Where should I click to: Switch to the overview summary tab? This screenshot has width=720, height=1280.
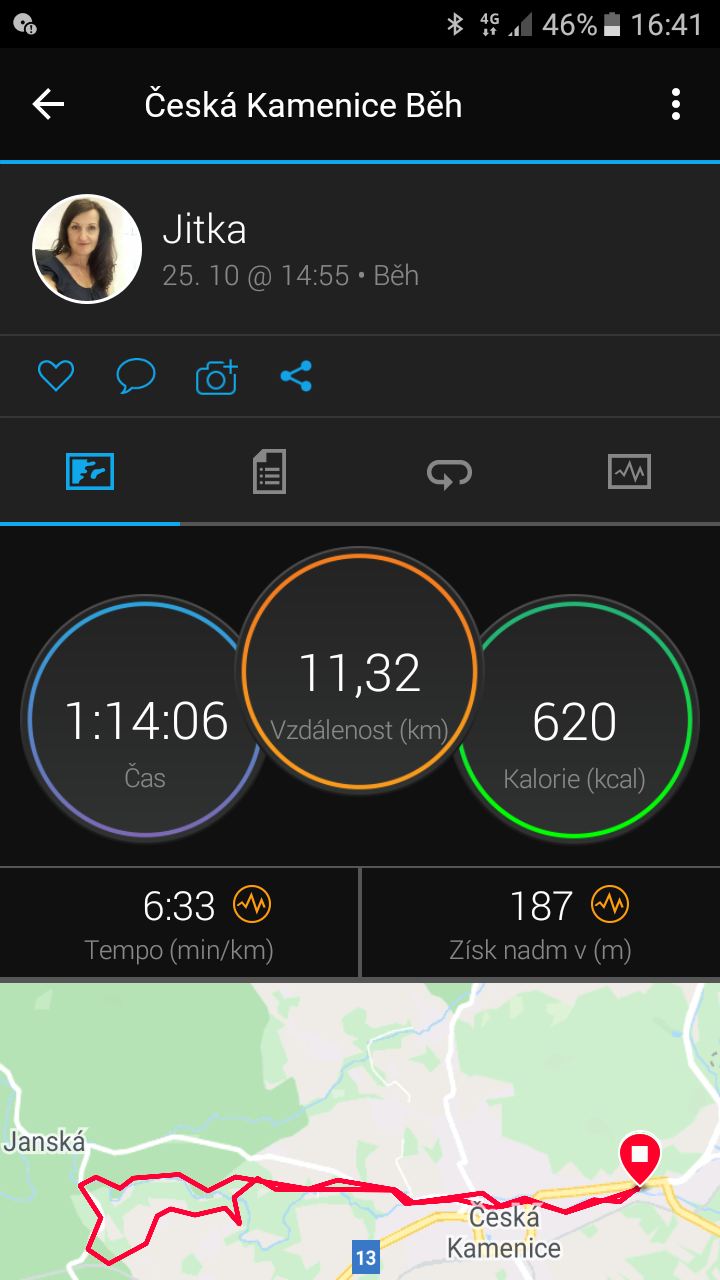coord(90,471)
